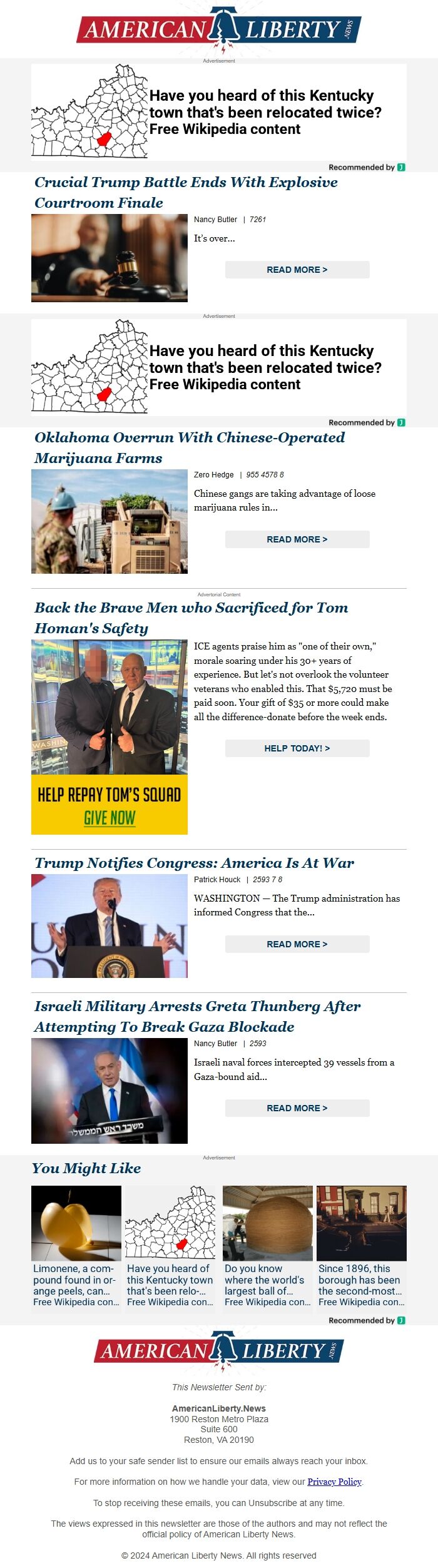Select the Kentucky town card under You Might Like
Viewport: 438px width, 1568px height.
point(170,1245)
